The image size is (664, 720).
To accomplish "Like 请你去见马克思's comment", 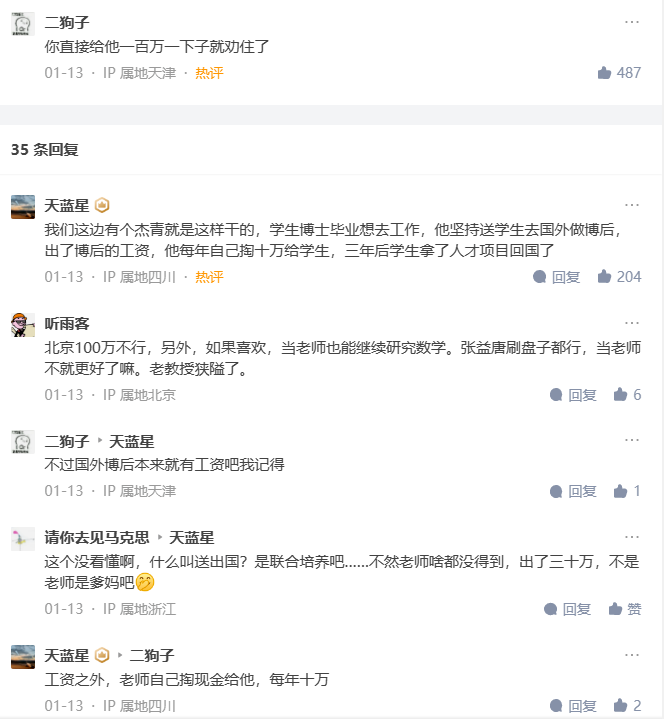I will [x=624, y=609].
